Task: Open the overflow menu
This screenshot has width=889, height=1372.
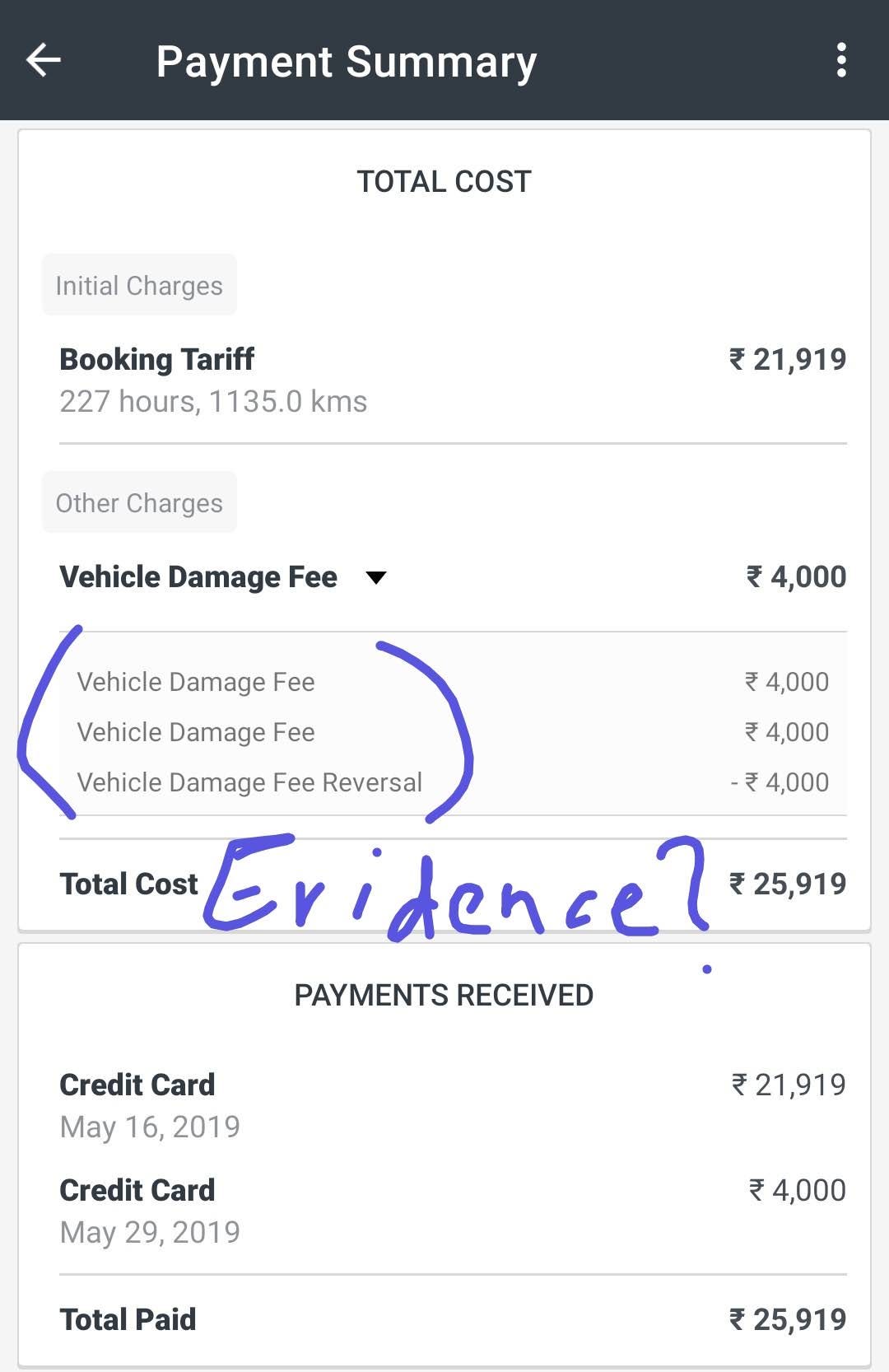Action: tap(840, 60)
